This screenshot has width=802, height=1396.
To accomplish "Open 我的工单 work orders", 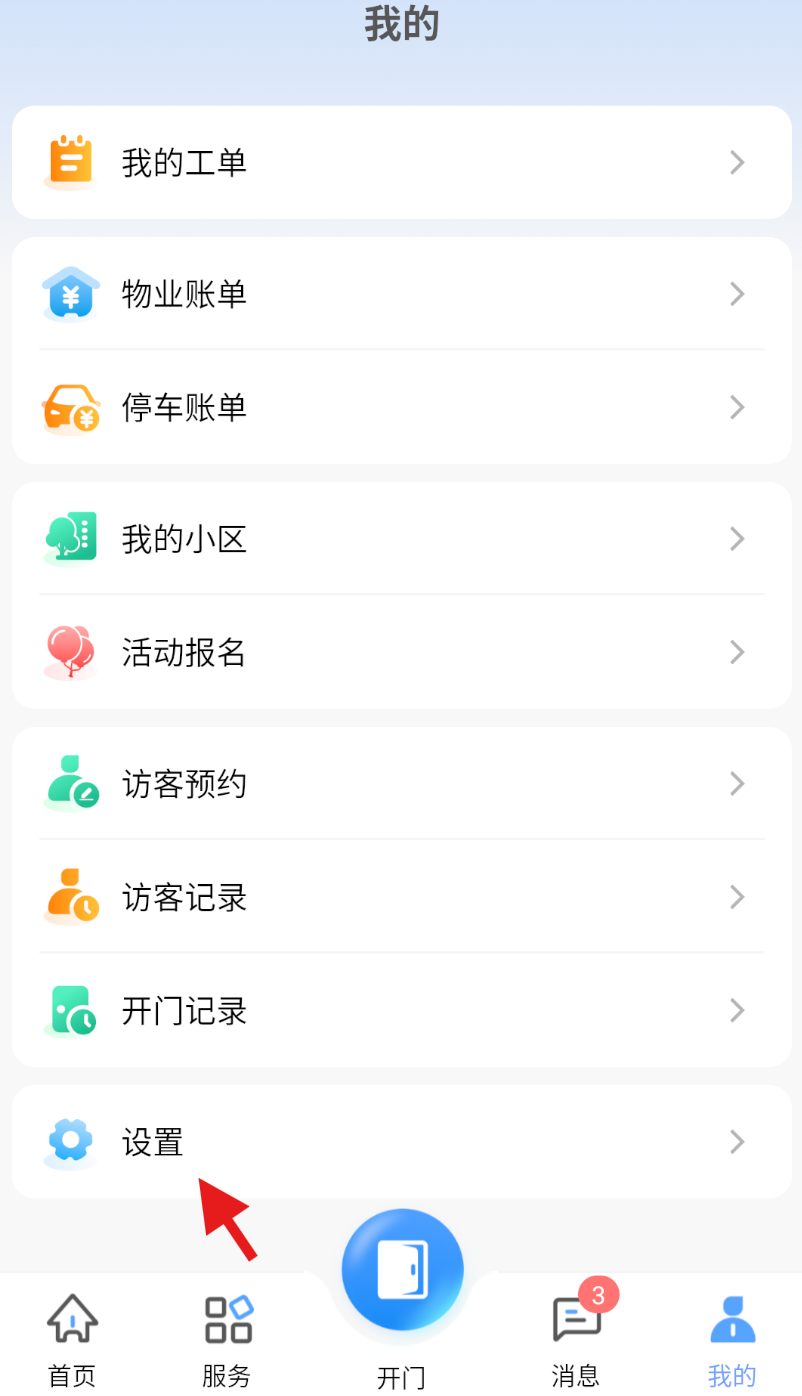I will pyautogui.click(x=400, y=162).
